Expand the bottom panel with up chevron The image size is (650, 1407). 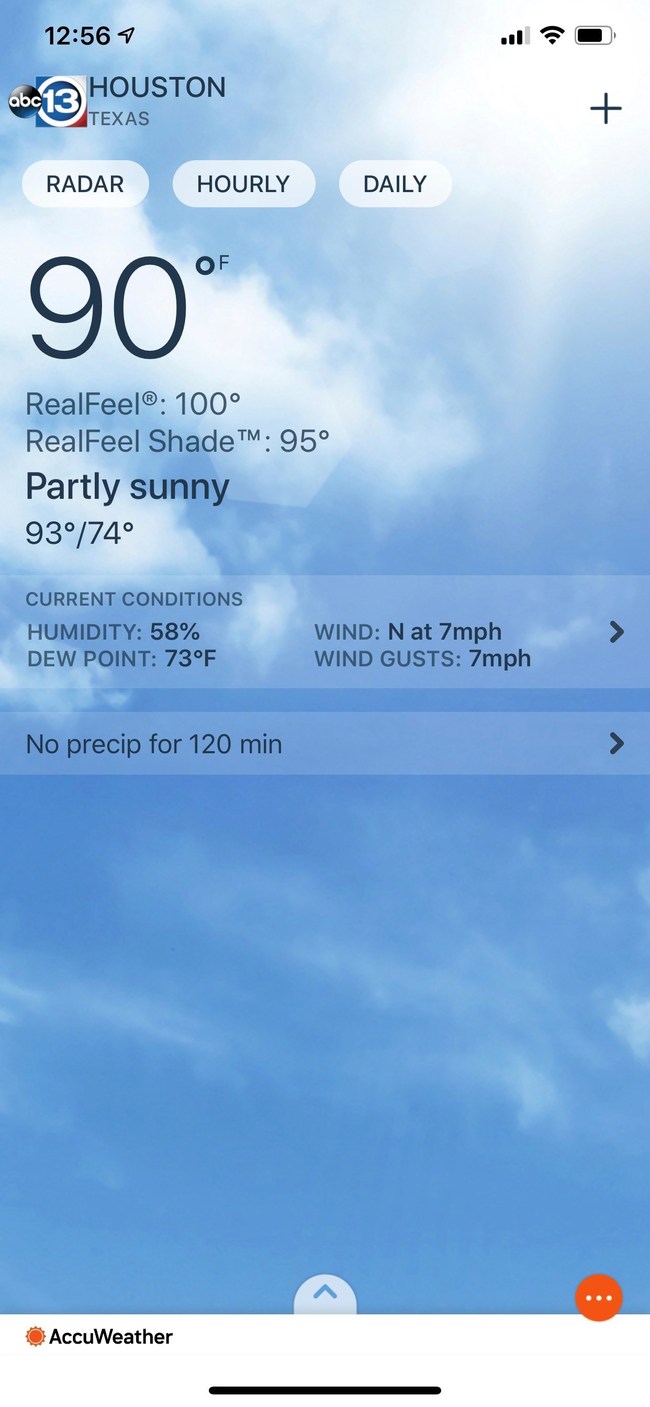point(325,1294)
